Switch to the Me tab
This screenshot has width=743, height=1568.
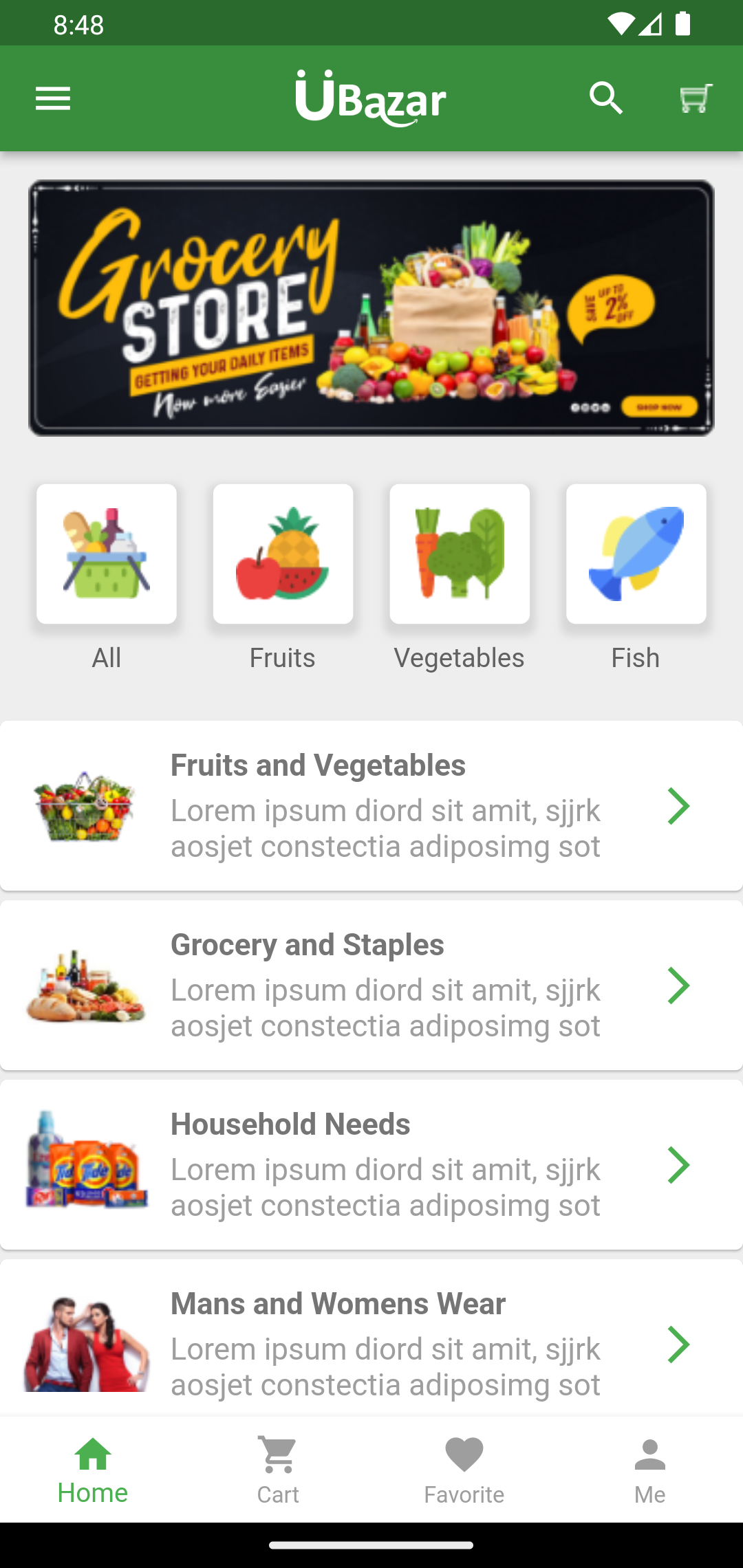(x=649, y=1470)
